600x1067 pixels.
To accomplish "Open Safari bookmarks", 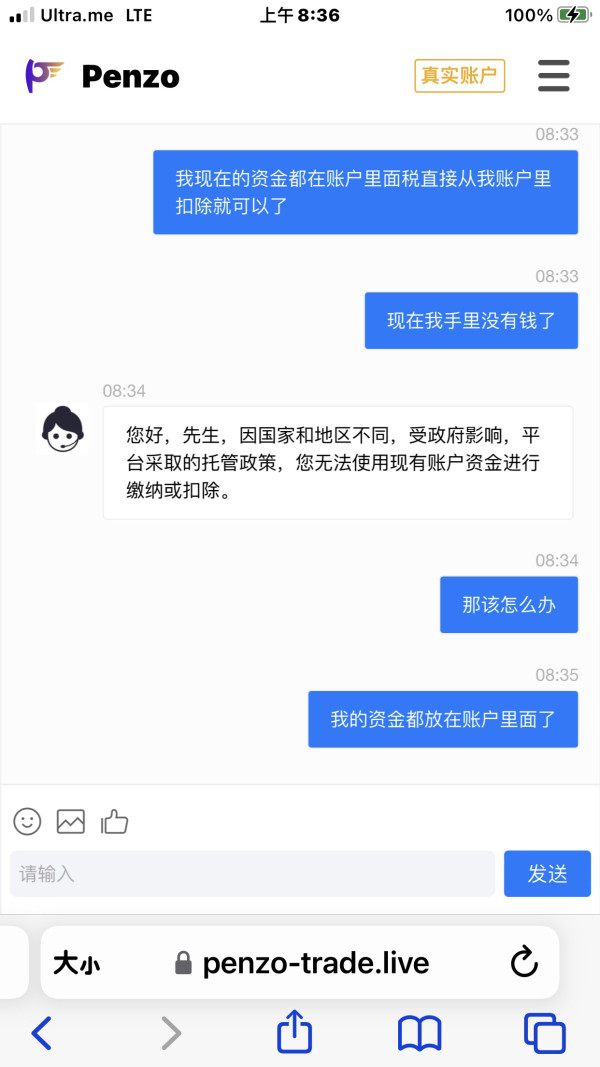I will [x=420, y=1033].
